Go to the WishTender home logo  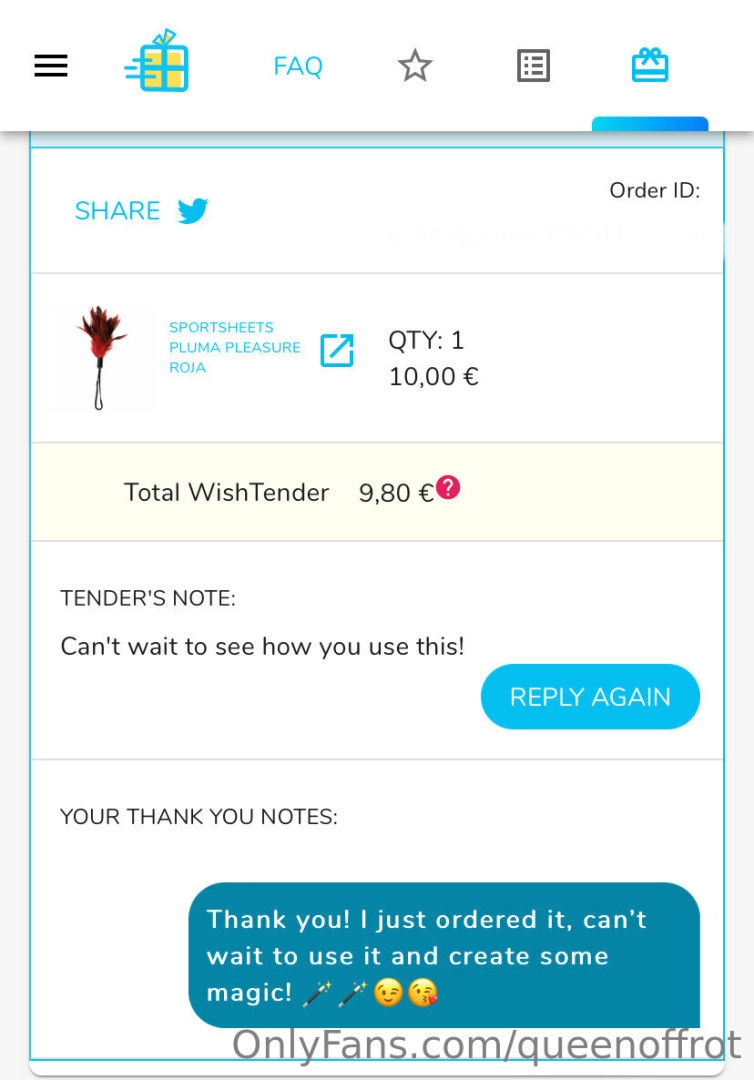pyautogui.click(x=157, y=62)
